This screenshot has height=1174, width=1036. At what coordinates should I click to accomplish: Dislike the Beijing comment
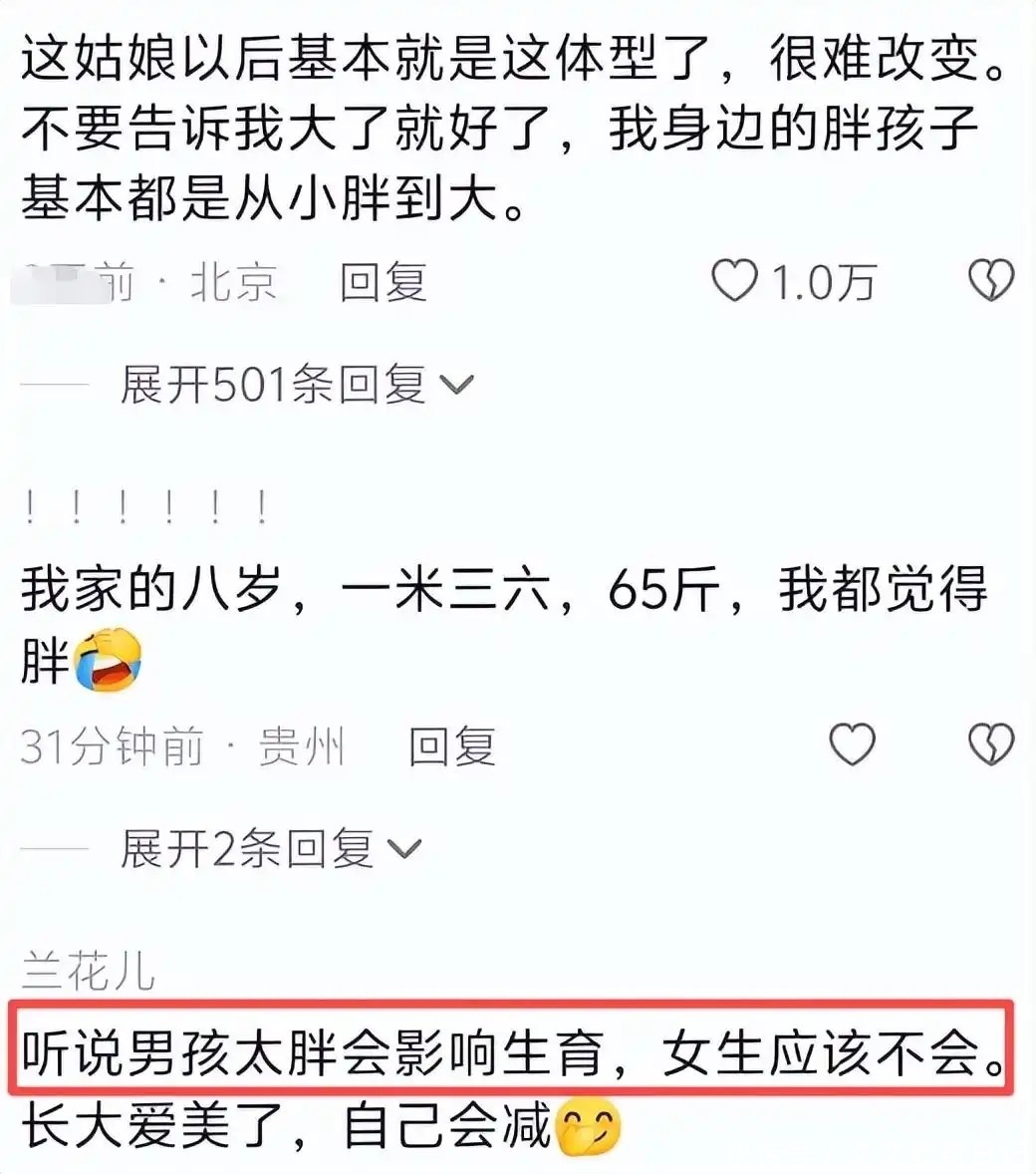[991, 281]
